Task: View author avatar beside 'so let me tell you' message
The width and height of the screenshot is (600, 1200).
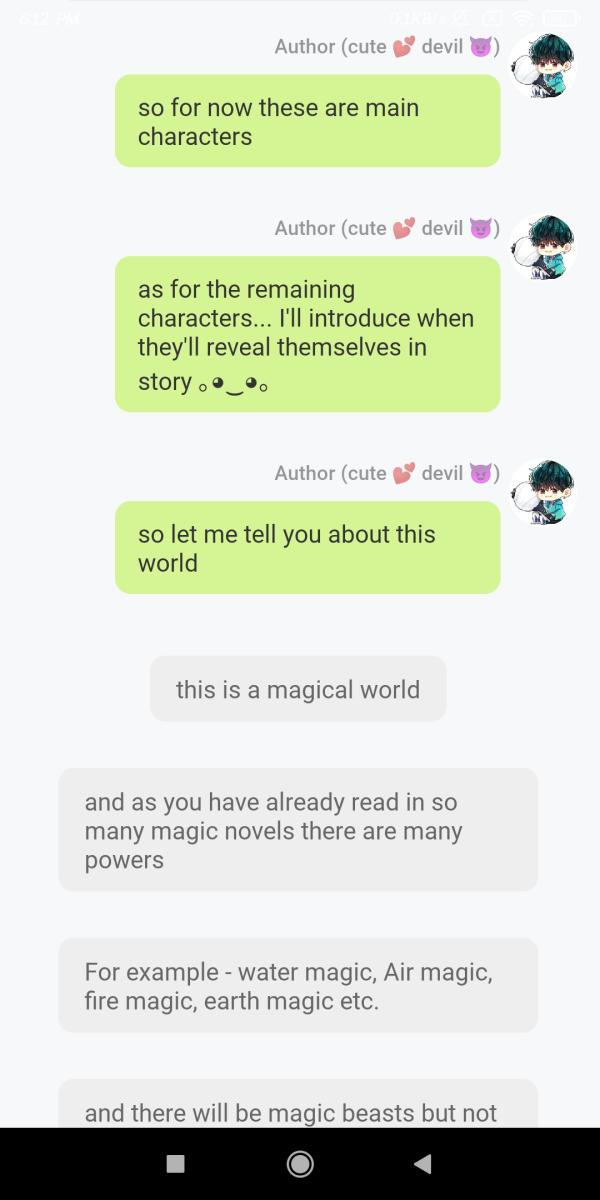Action: 543,492
